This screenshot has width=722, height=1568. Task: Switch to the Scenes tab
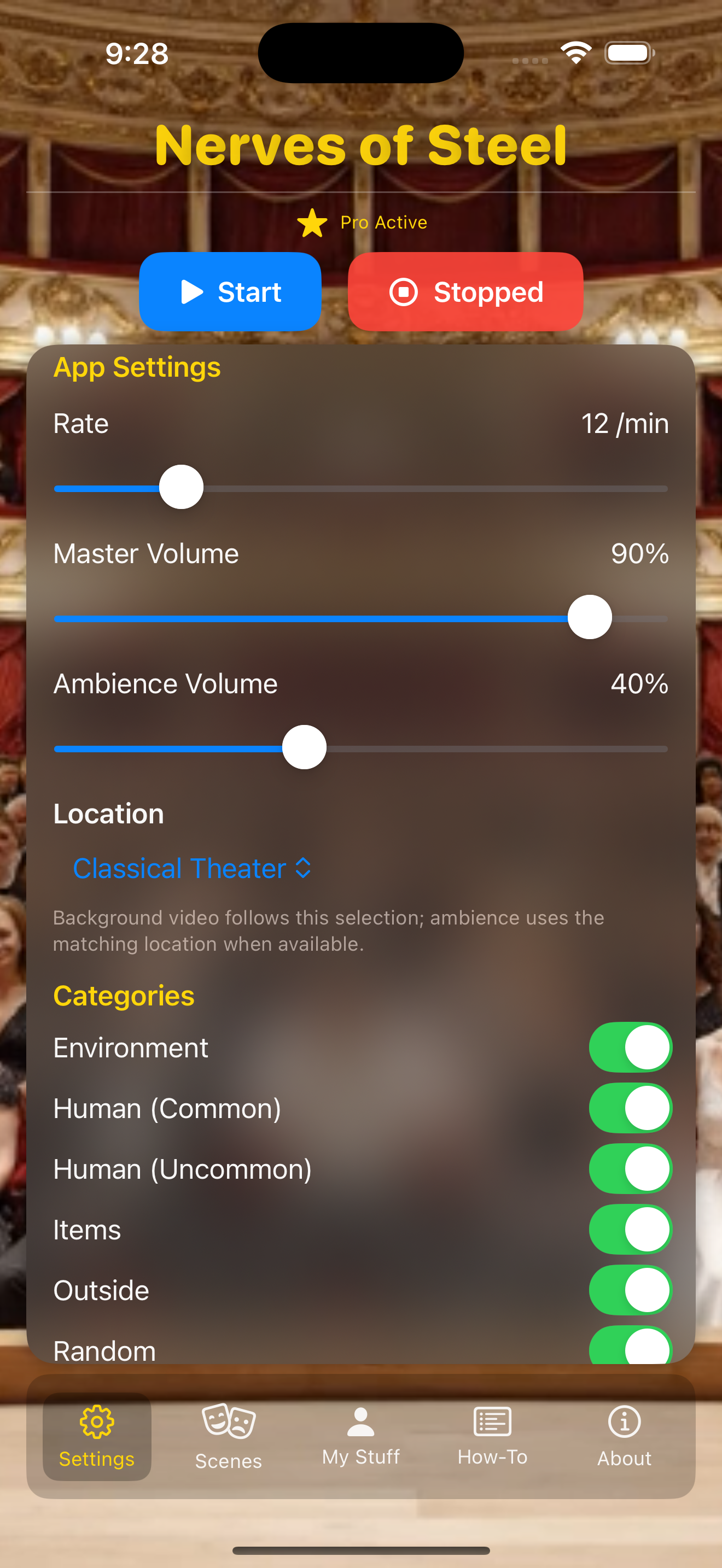tap(229, 1437)
